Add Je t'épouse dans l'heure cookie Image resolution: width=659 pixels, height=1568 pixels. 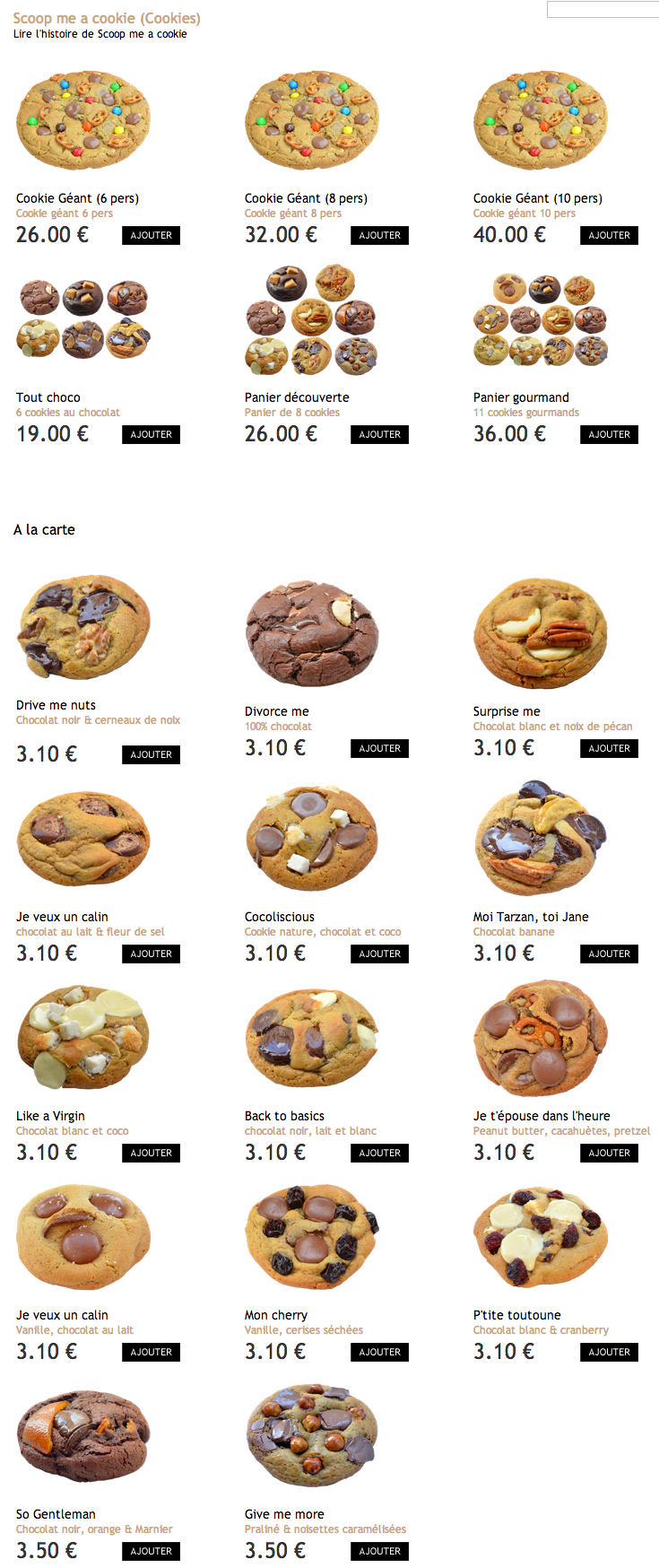[x=609, y=1154]
